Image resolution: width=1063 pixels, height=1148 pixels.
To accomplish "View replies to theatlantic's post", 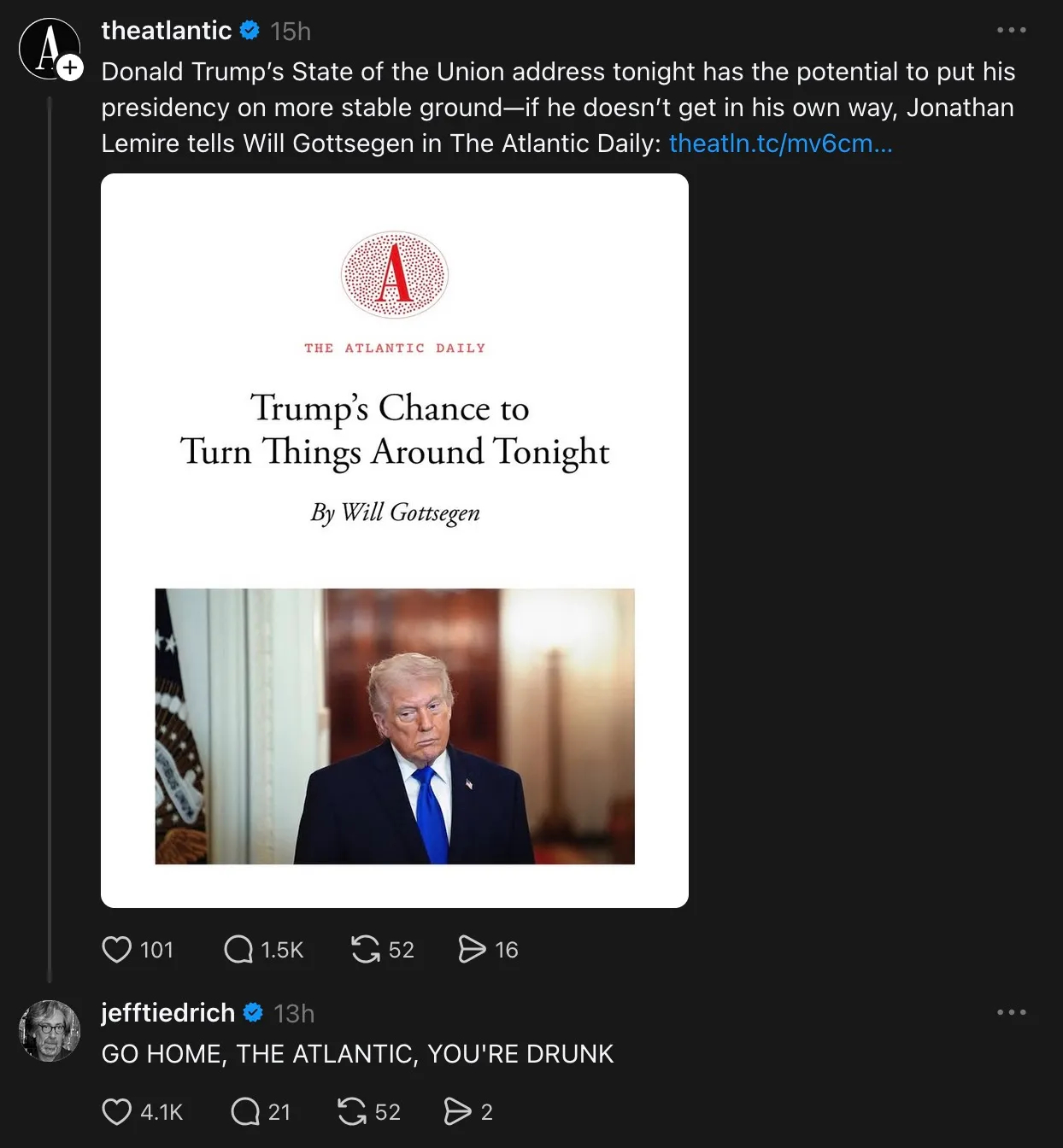I will [238, 949].
